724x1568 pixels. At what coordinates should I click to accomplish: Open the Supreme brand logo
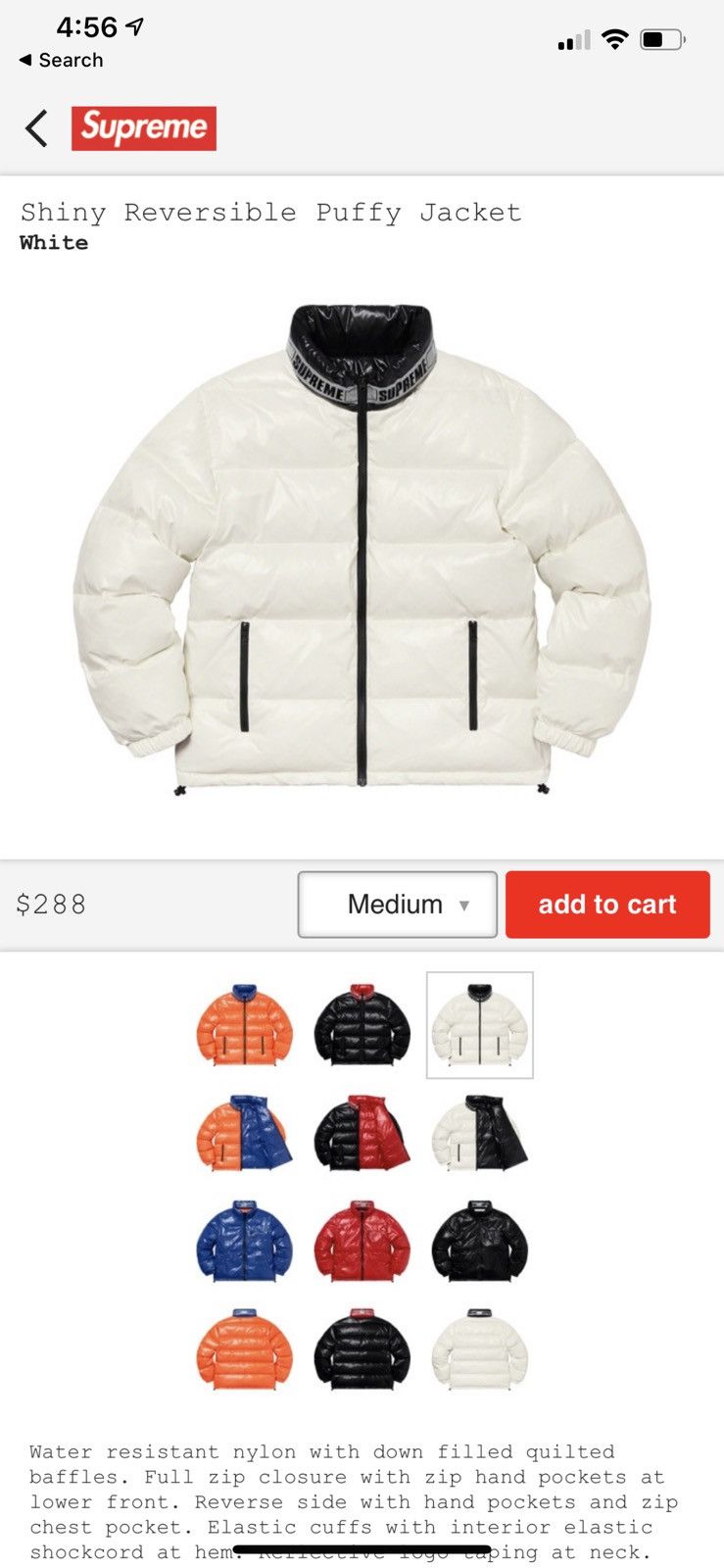coord(145,127)
